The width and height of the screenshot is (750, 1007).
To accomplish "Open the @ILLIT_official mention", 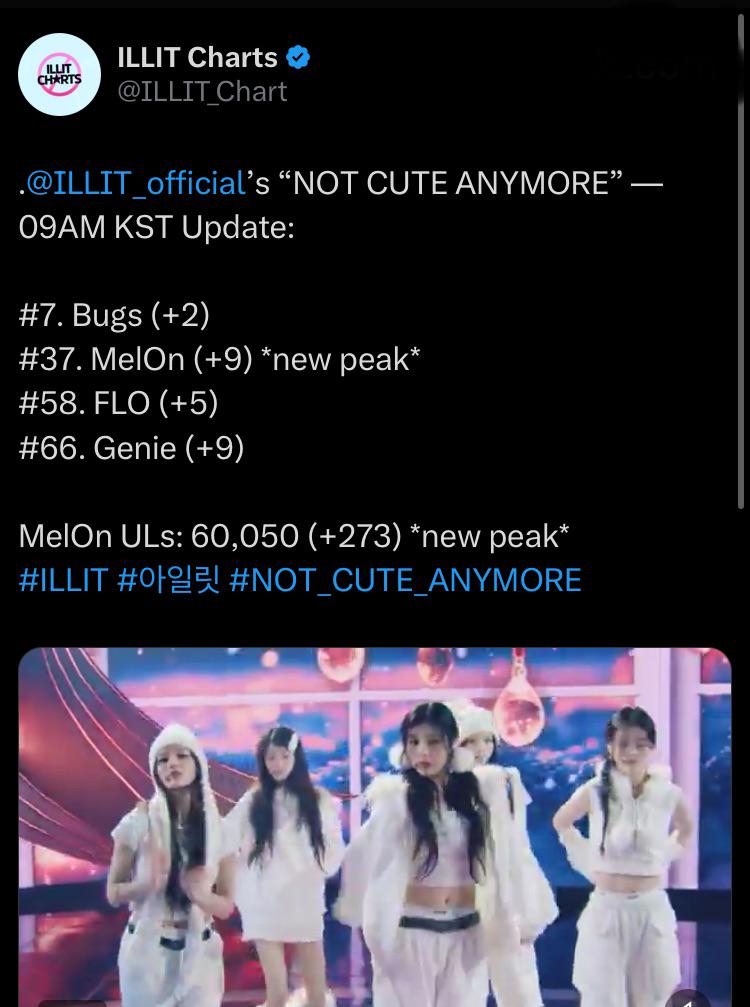I will (135, 183).
